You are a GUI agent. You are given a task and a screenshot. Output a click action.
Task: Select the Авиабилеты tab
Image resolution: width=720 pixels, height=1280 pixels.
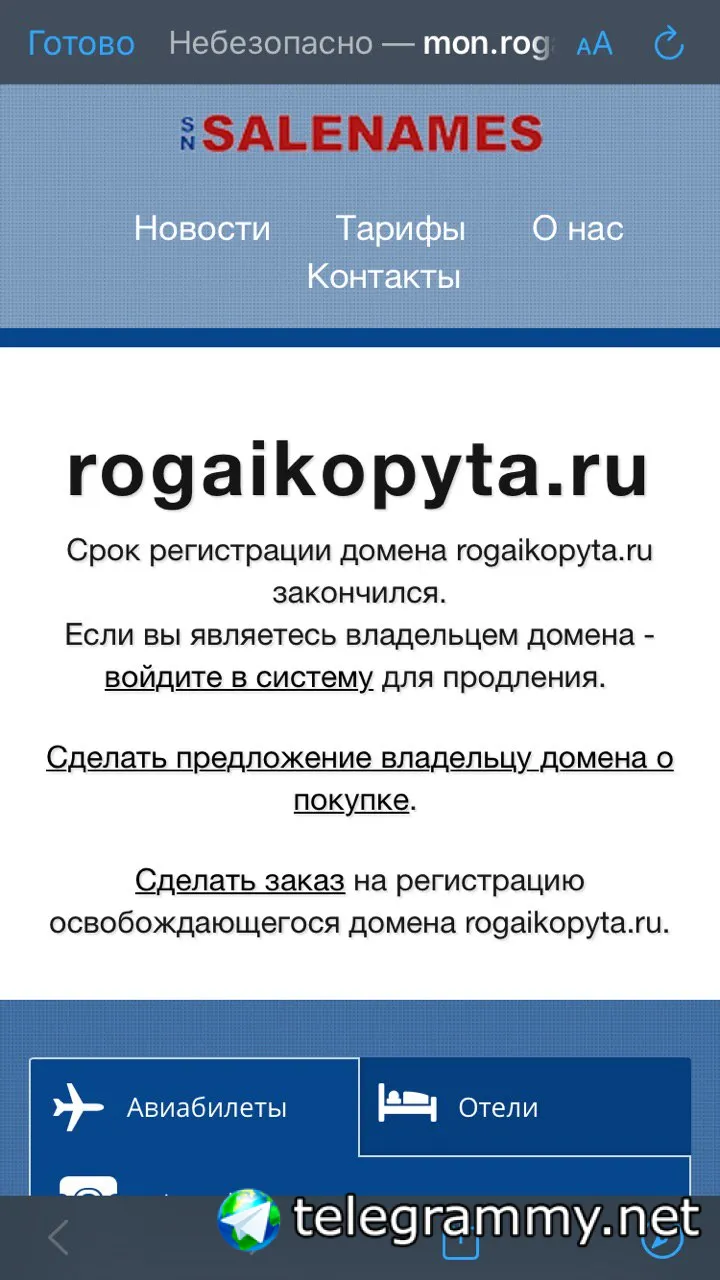point(194,1107)
